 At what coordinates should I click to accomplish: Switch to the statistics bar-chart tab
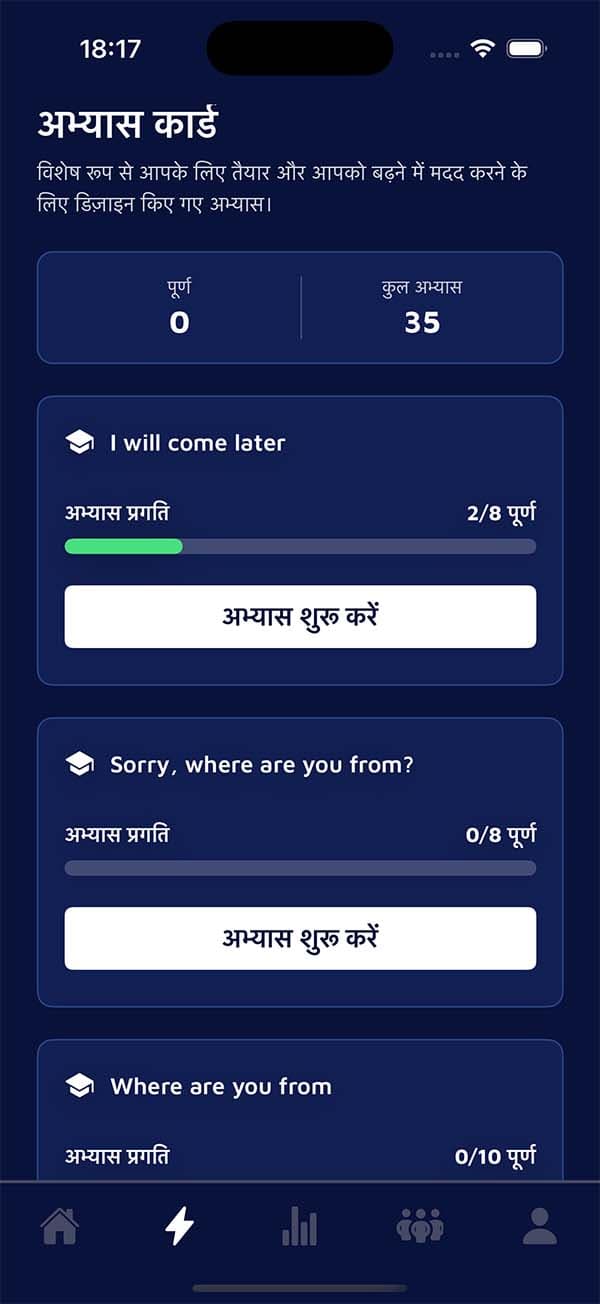299,1226
